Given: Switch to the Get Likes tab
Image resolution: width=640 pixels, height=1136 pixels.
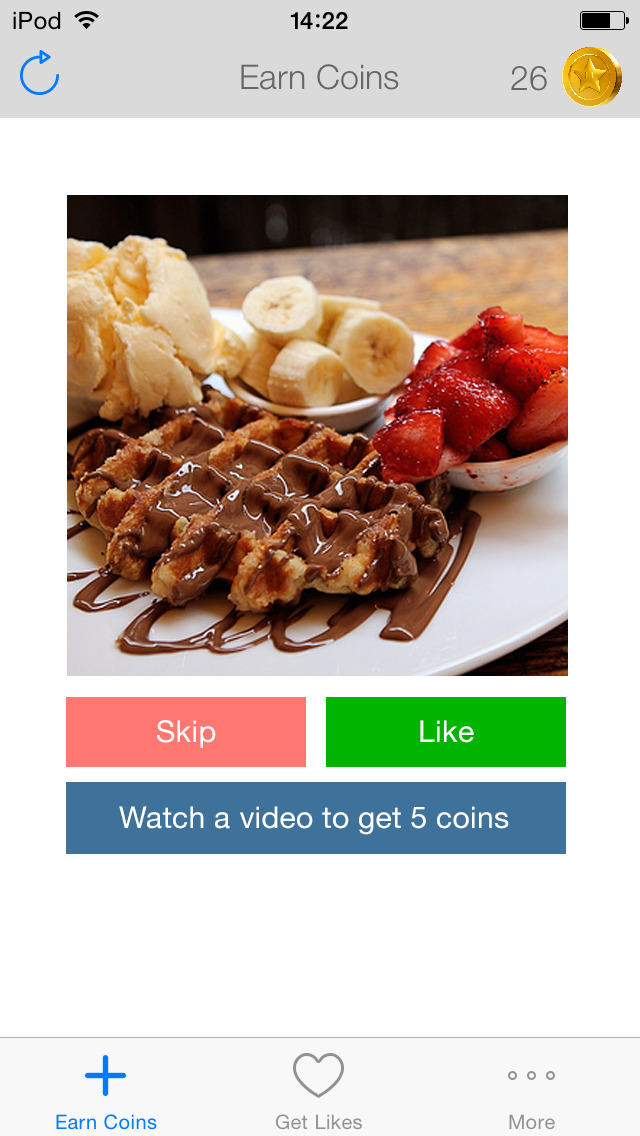Looking at the screenshot, I should pos(318,1092).
